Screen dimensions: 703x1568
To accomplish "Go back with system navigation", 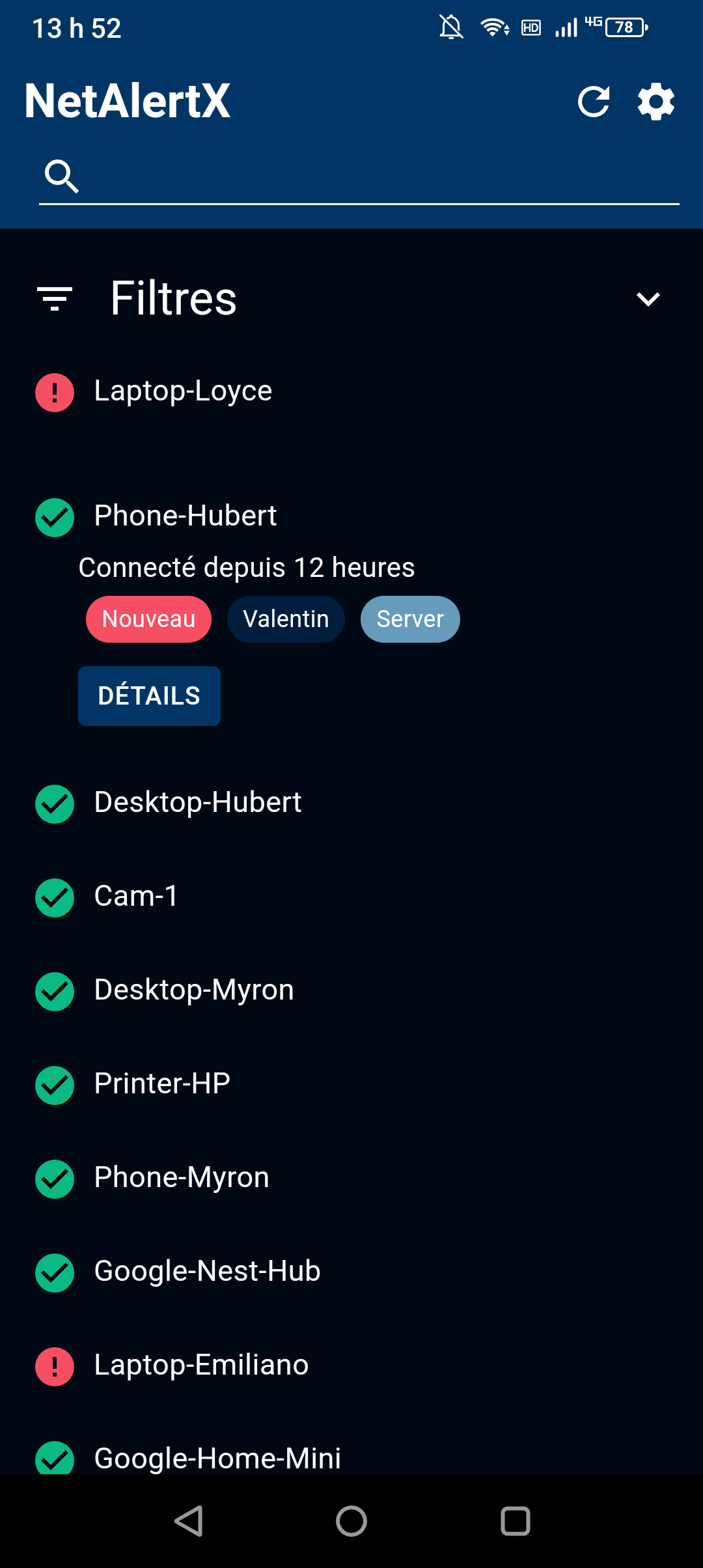I will [x=189, y=1522].
